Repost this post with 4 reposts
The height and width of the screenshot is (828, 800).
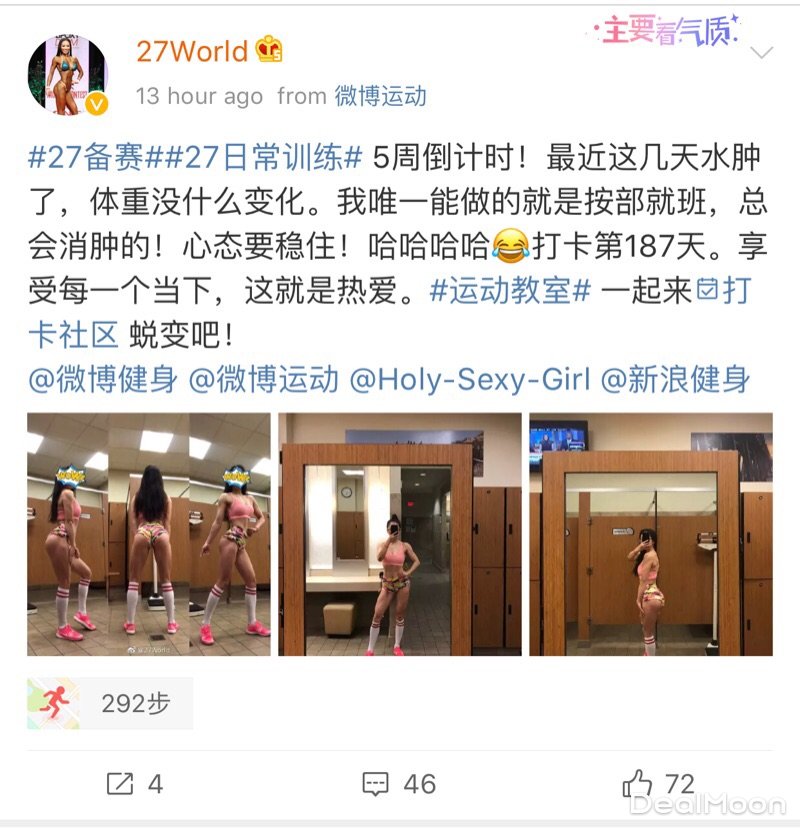(134, 783)
